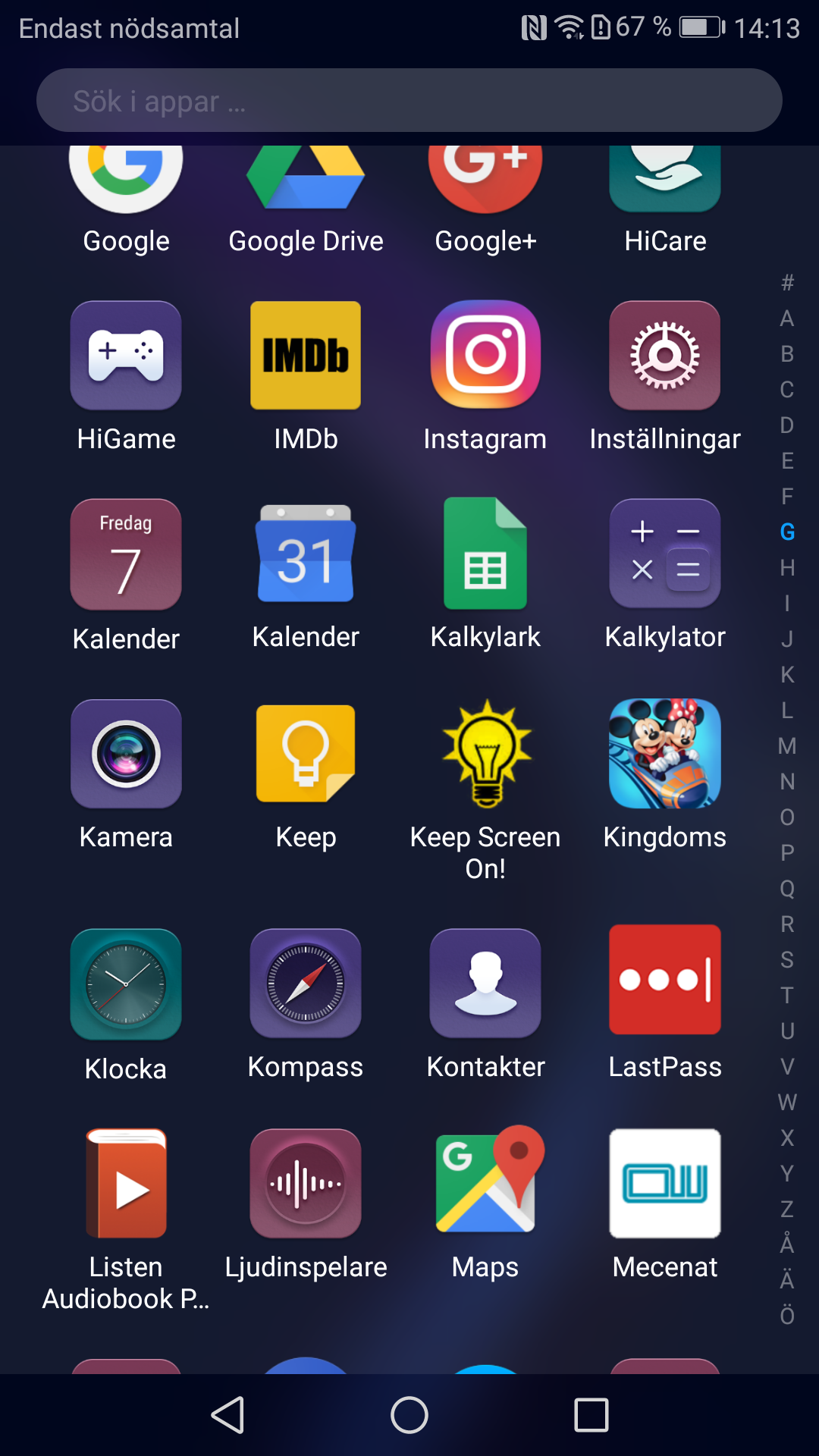Open the Google Drive app
The image size is (819, 1456).
(306, 182)
